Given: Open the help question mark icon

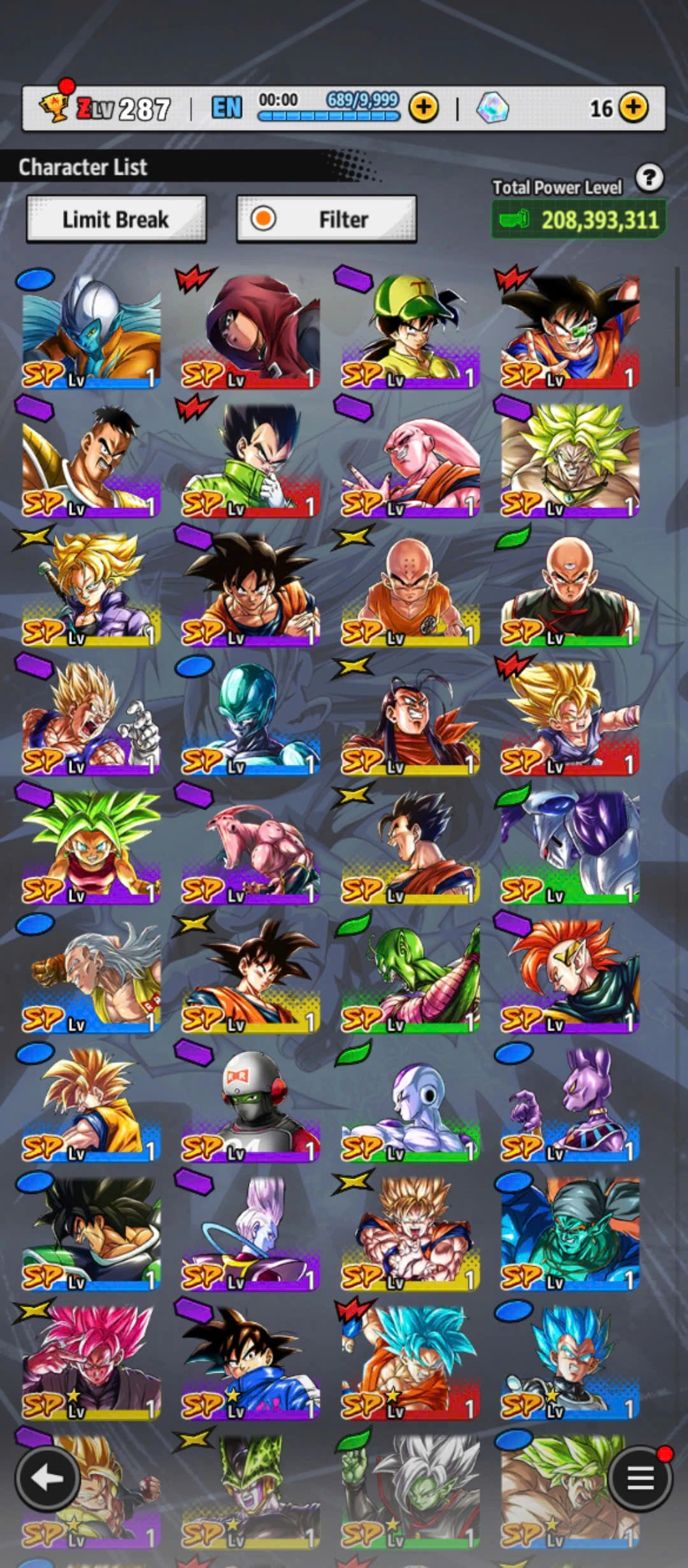Looking at the screenshot, I should click(x=649, y=178).
